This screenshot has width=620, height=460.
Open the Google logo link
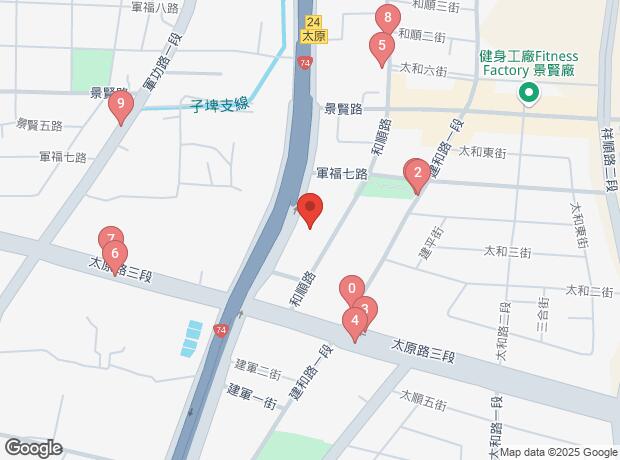click(34, 448)
